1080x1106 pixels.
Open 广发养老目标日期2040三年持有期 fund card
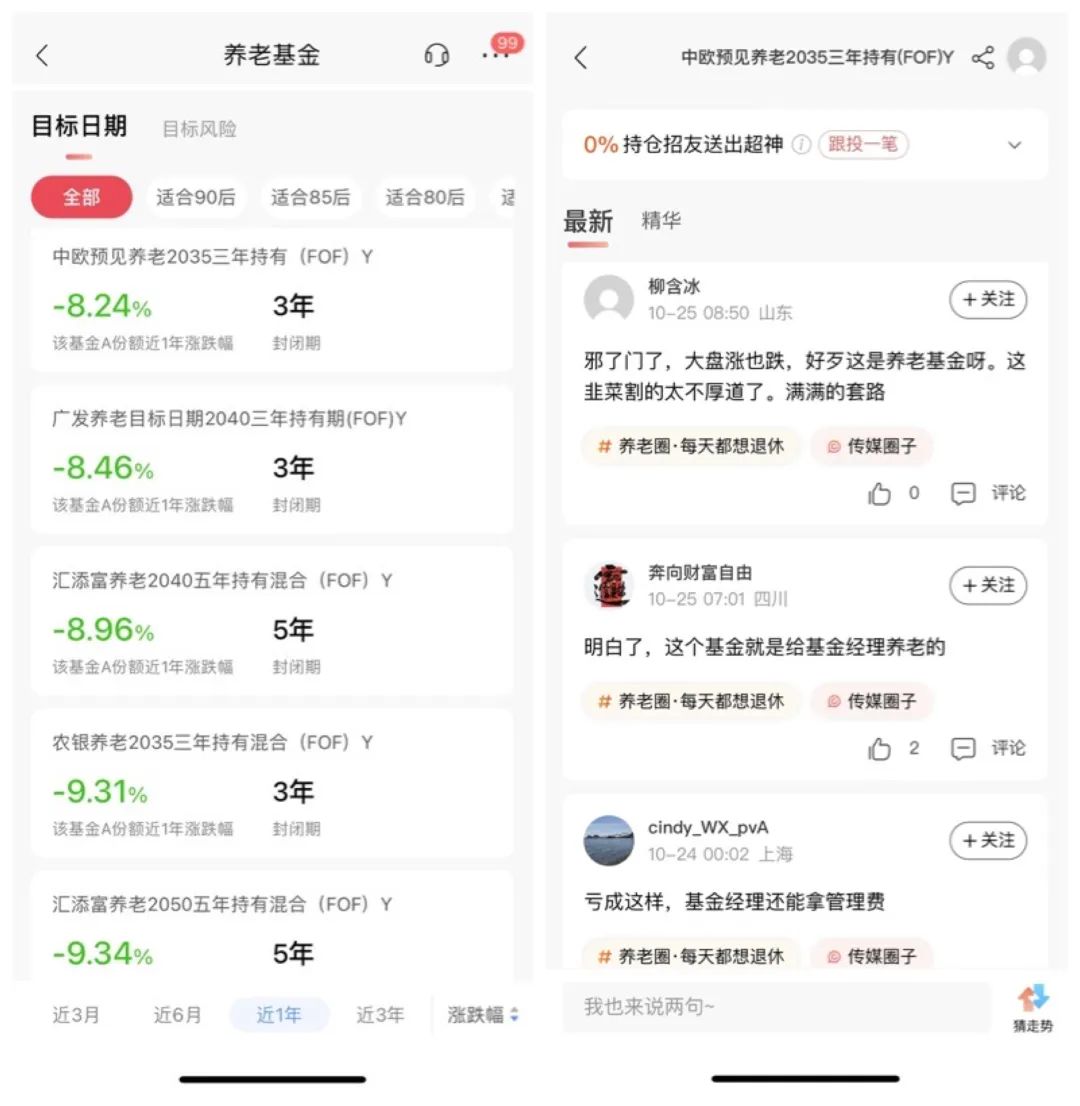point(272,460)
